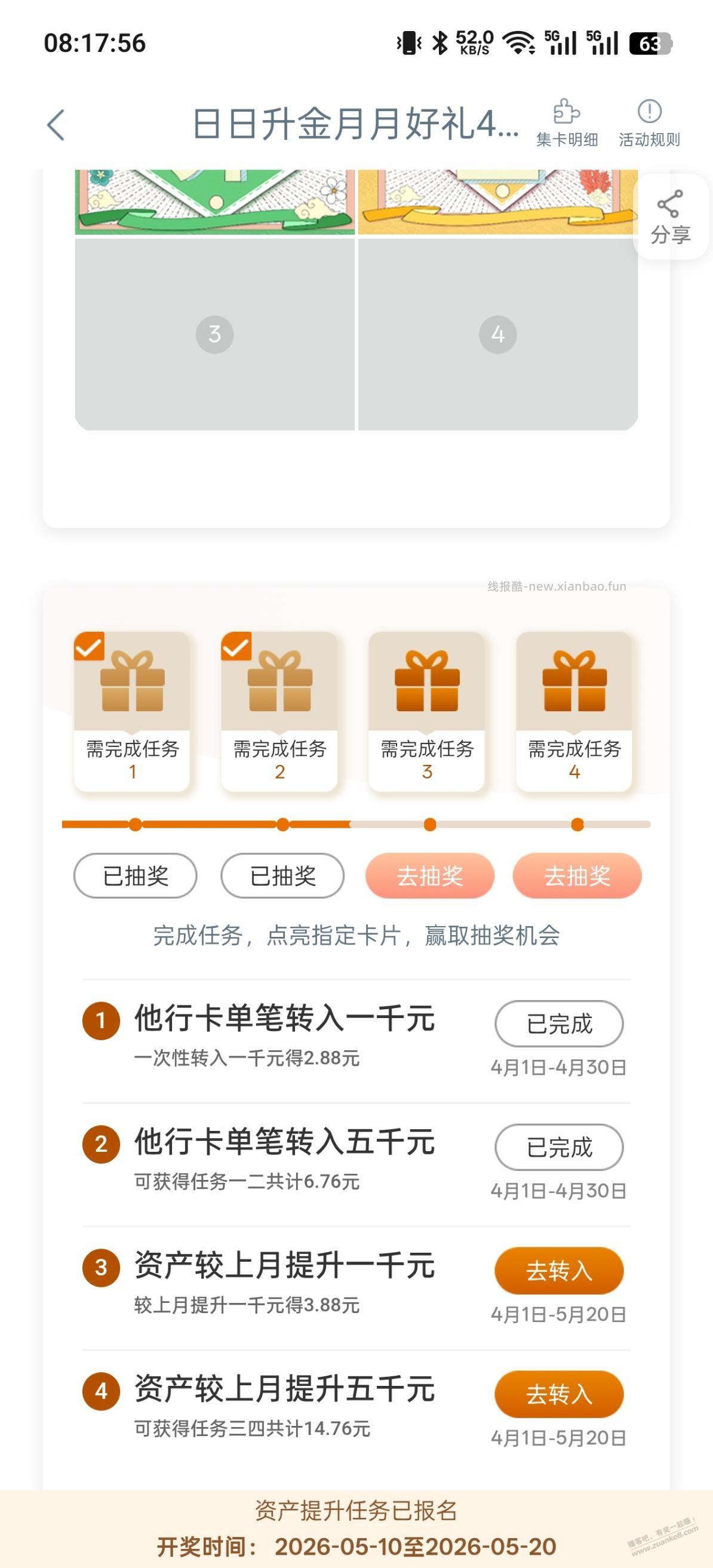Viewport: 713px width, 1568px height.
Task: Open locked card slot number 3
Action: click(214, 334)
